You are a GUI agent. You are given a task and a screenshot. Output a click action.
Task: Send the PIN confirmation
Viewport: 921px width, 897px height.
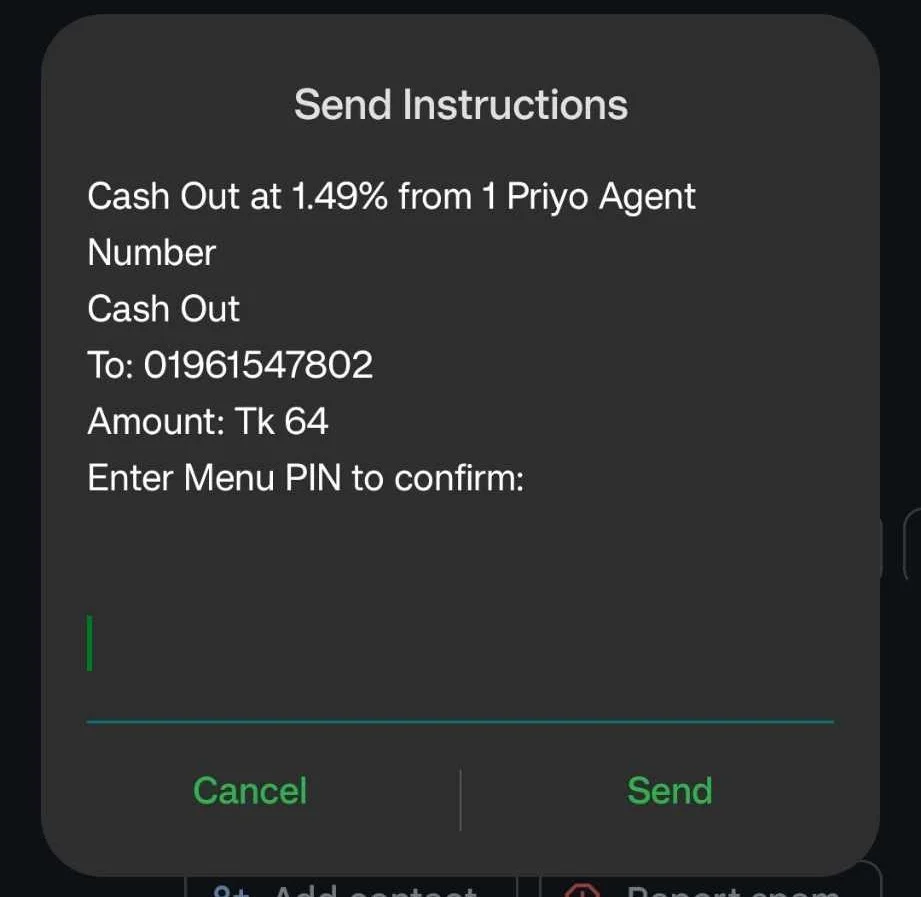(669, 791)
